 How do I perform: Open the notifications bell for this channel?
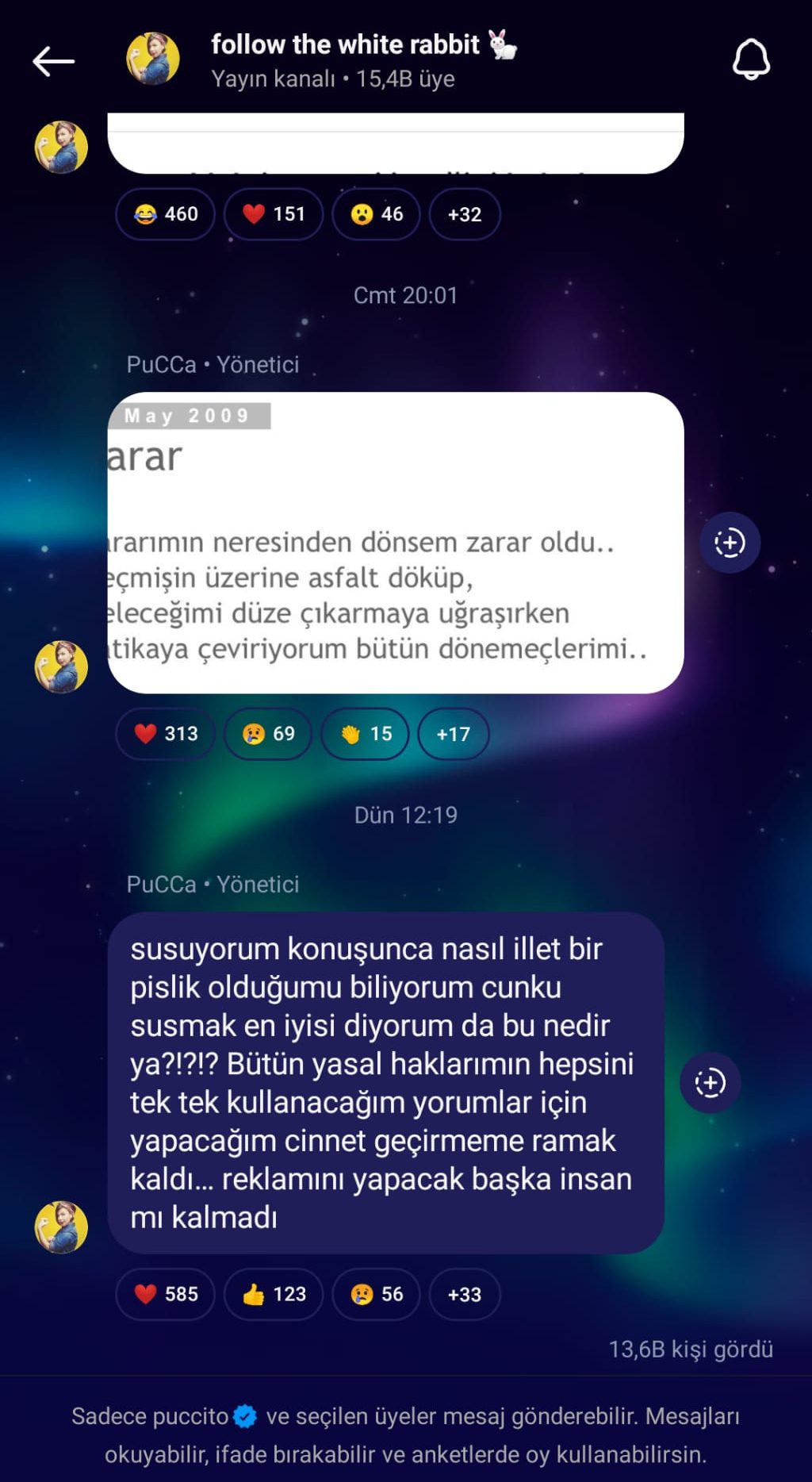(x=750, y=60)
